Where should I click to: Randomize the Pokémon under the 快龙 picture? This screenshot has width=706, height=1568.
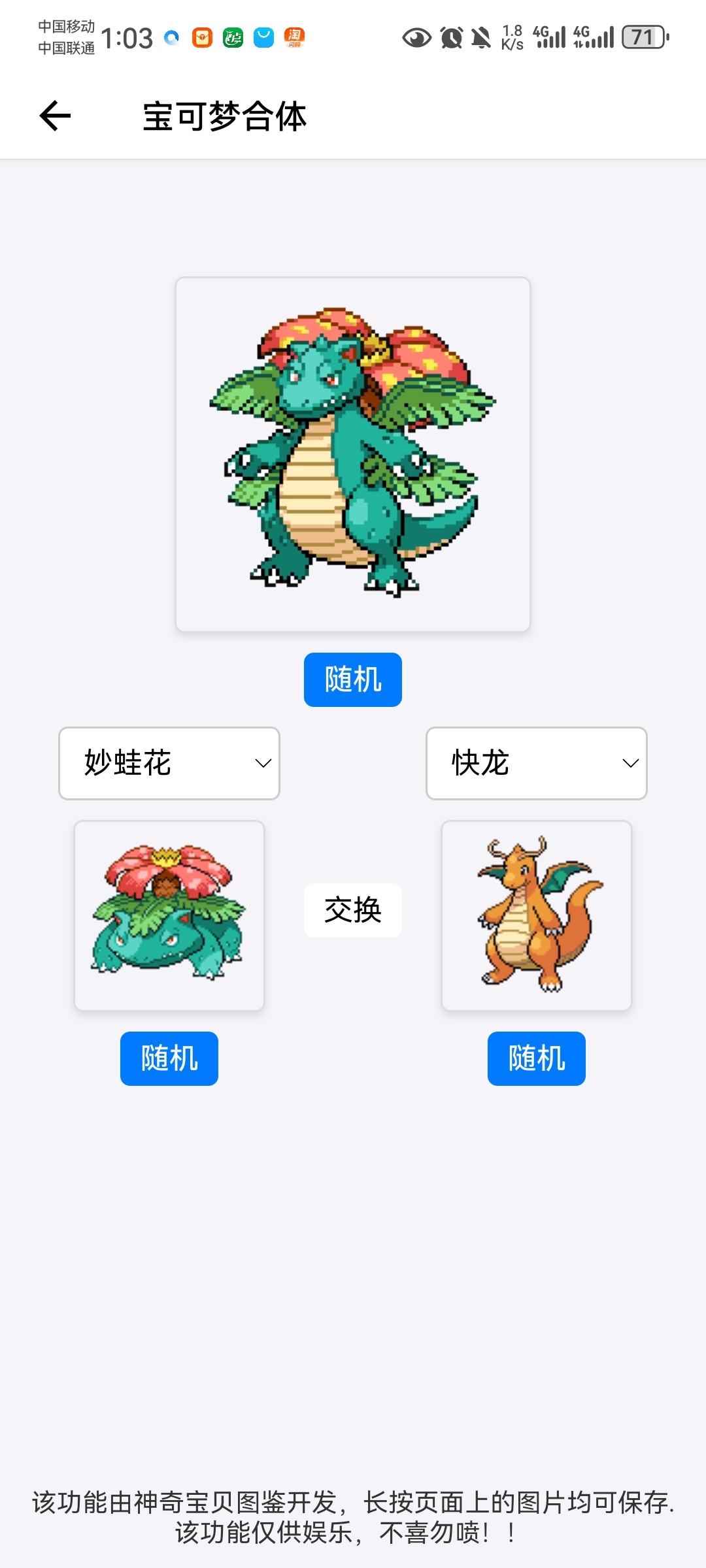point(536,1058)
